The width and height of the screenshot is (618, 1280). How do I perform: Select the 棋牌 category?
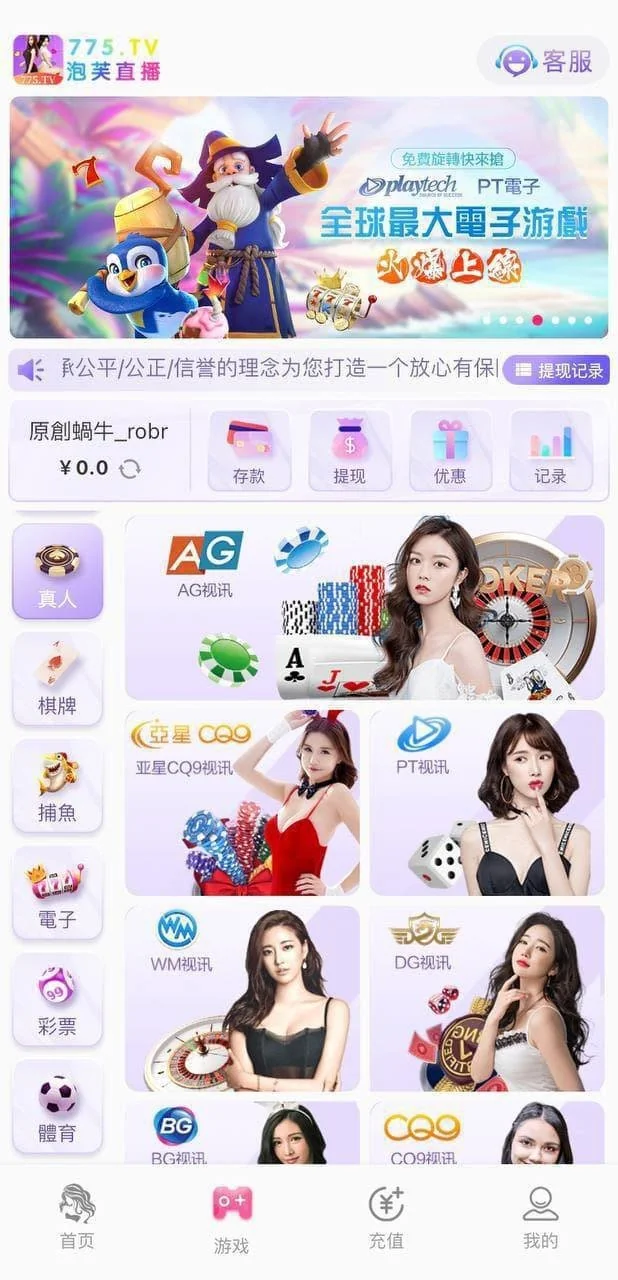coord(57,678)
